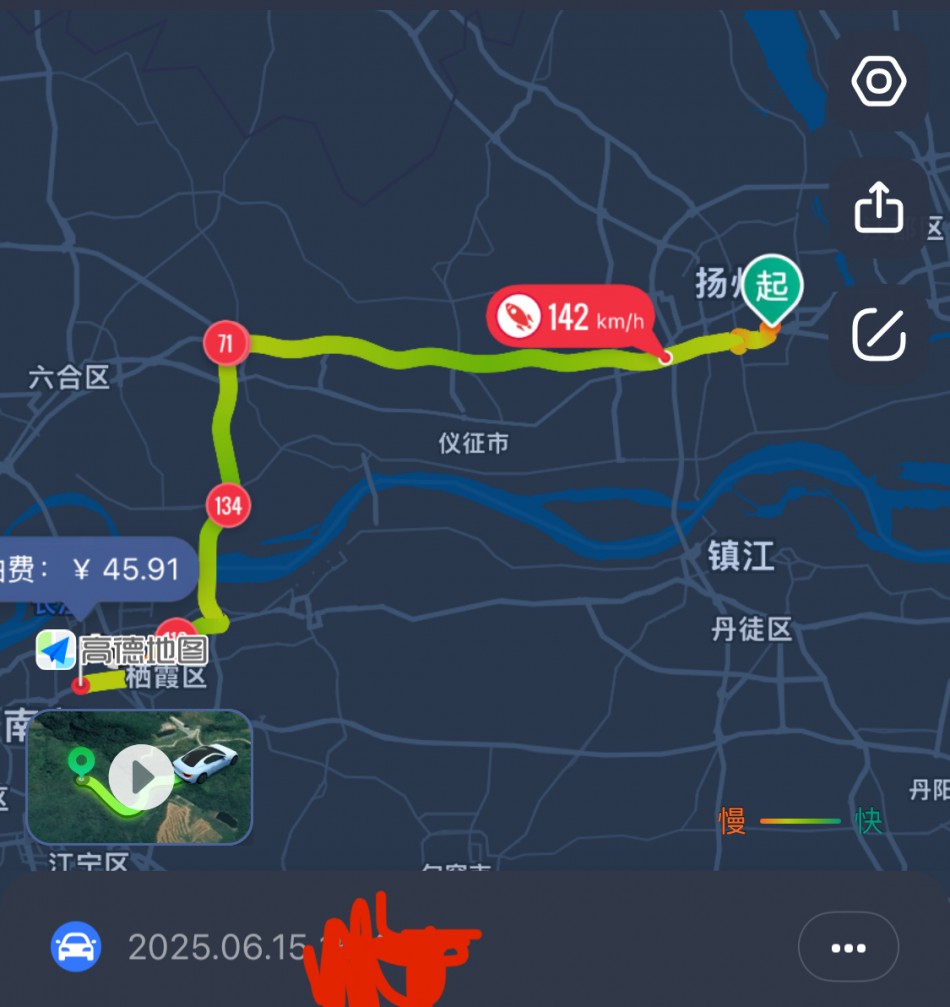Screen dimensions: 950x1007
Task: Play the 3D route replay video
Action: (140, 777)
